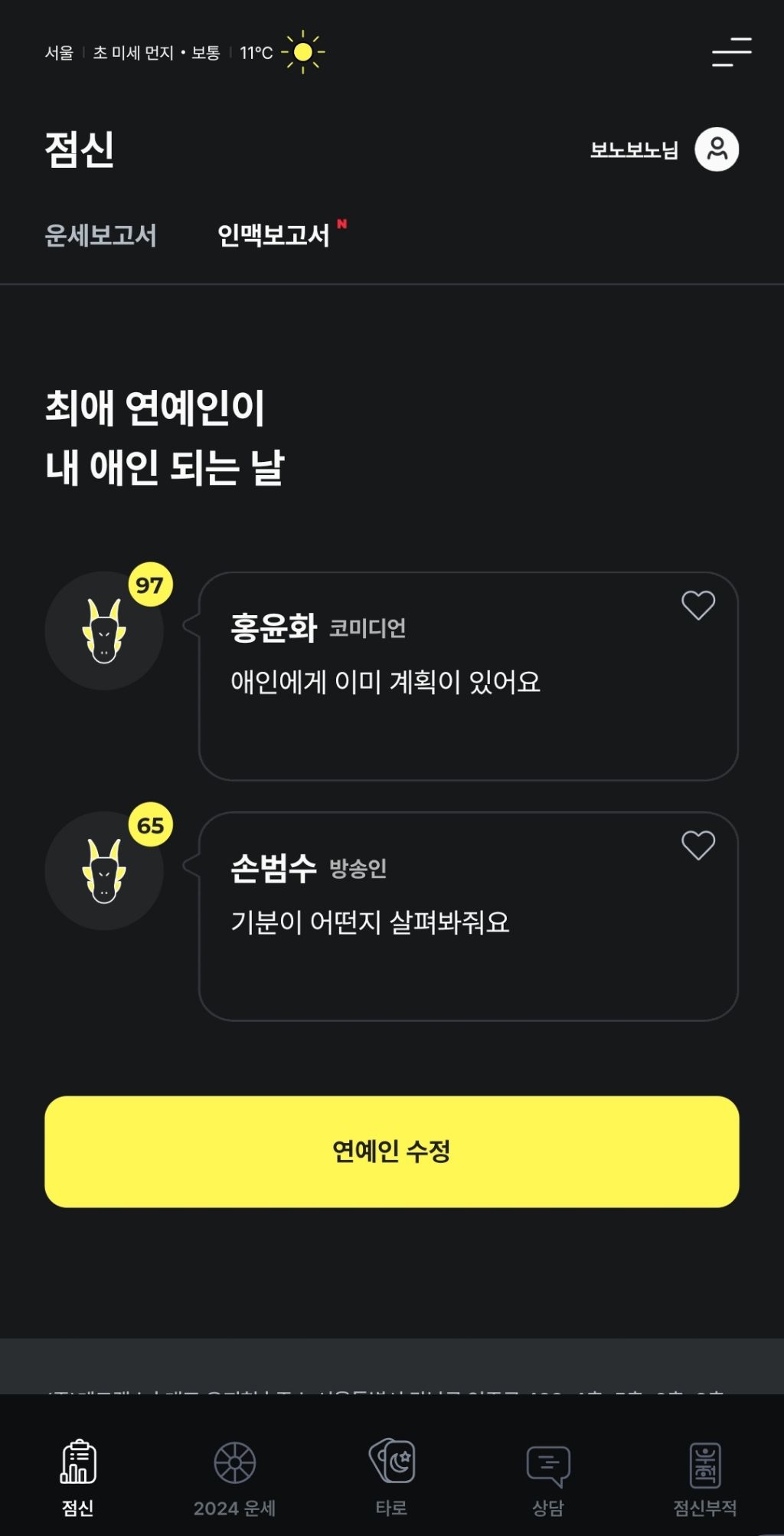
Task: Check the Seoul weather info bar
Action: pyautogui.click(x=184, y=52)
